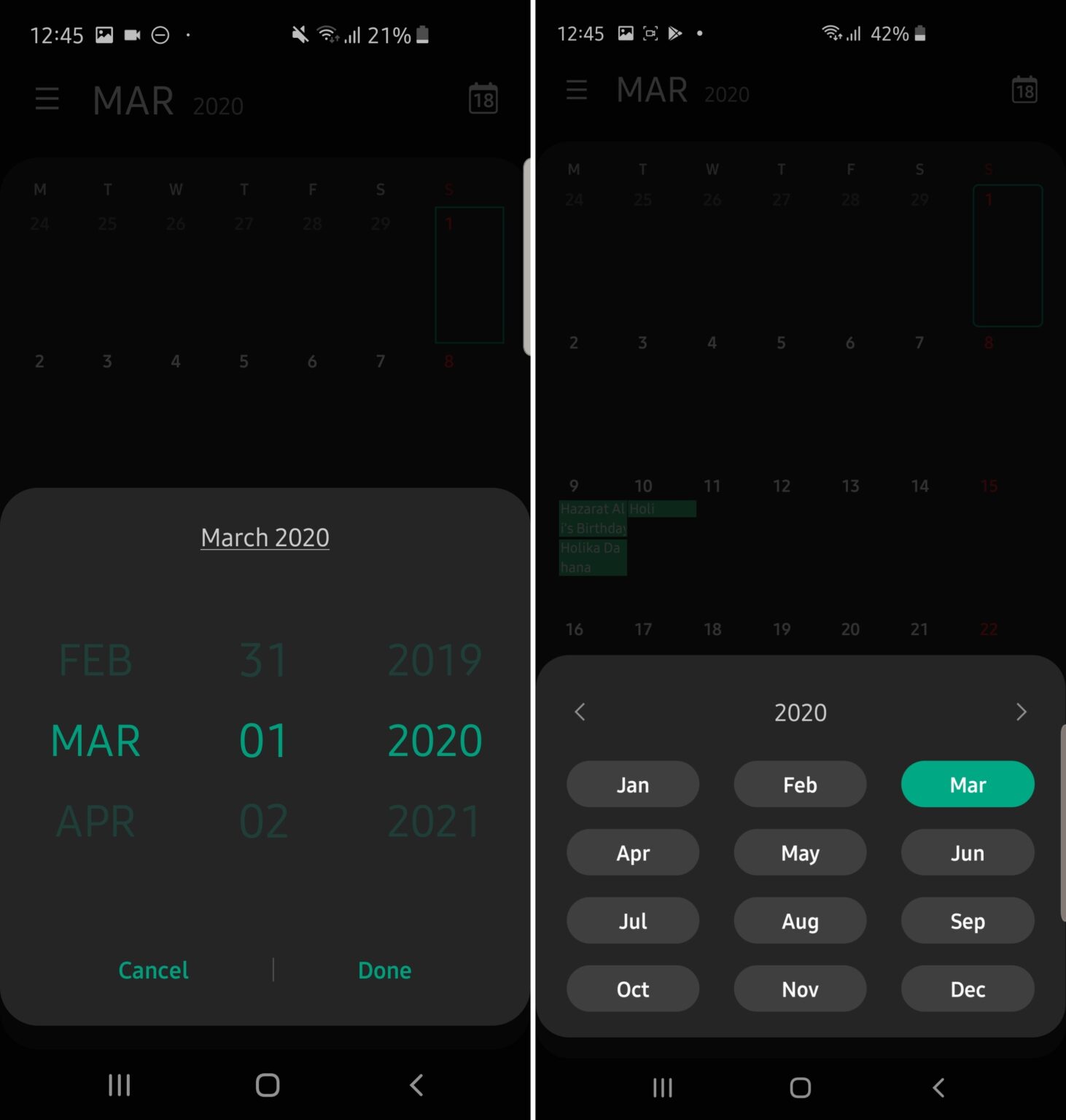Tap the Home button in the navigation bar

tap(266, 1085)
